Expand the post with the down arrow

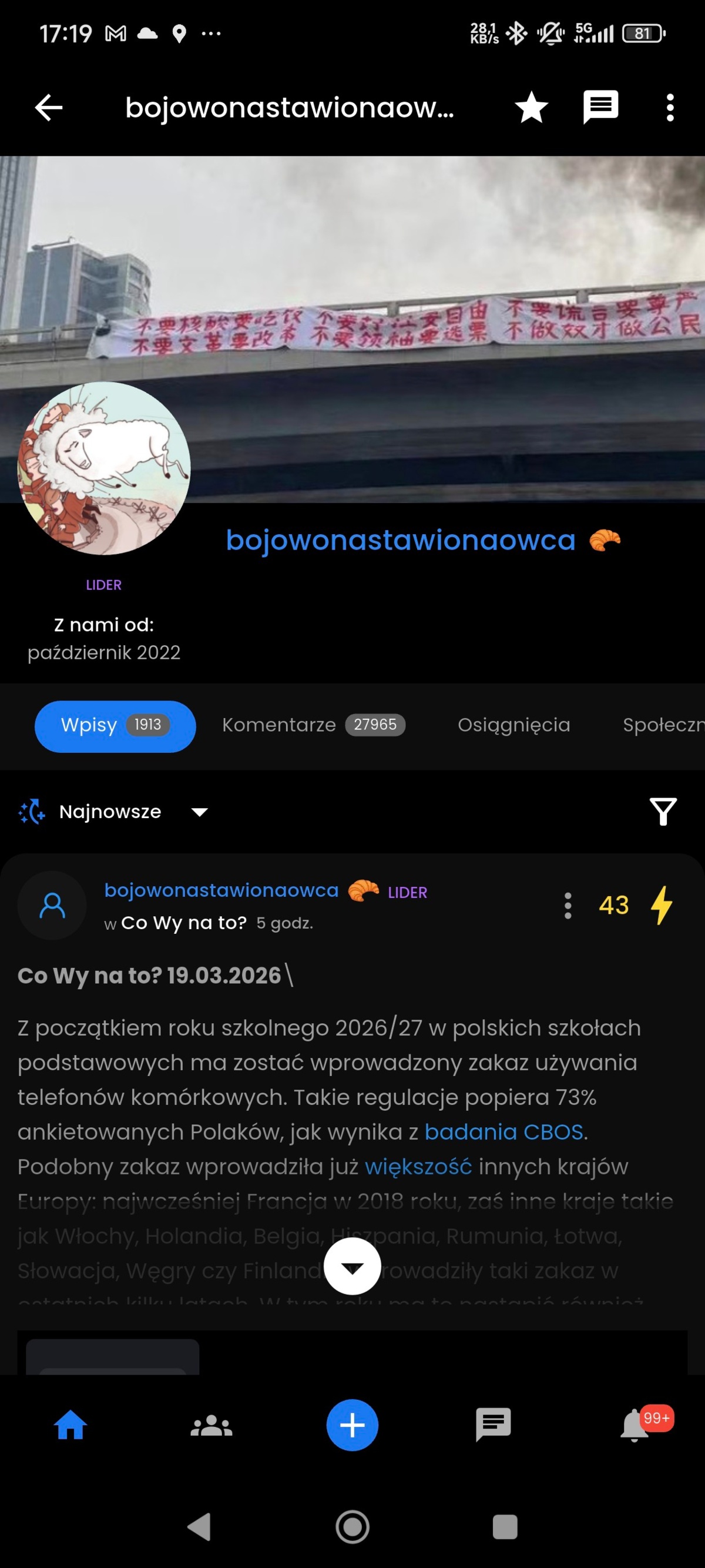pos(352,1267)
